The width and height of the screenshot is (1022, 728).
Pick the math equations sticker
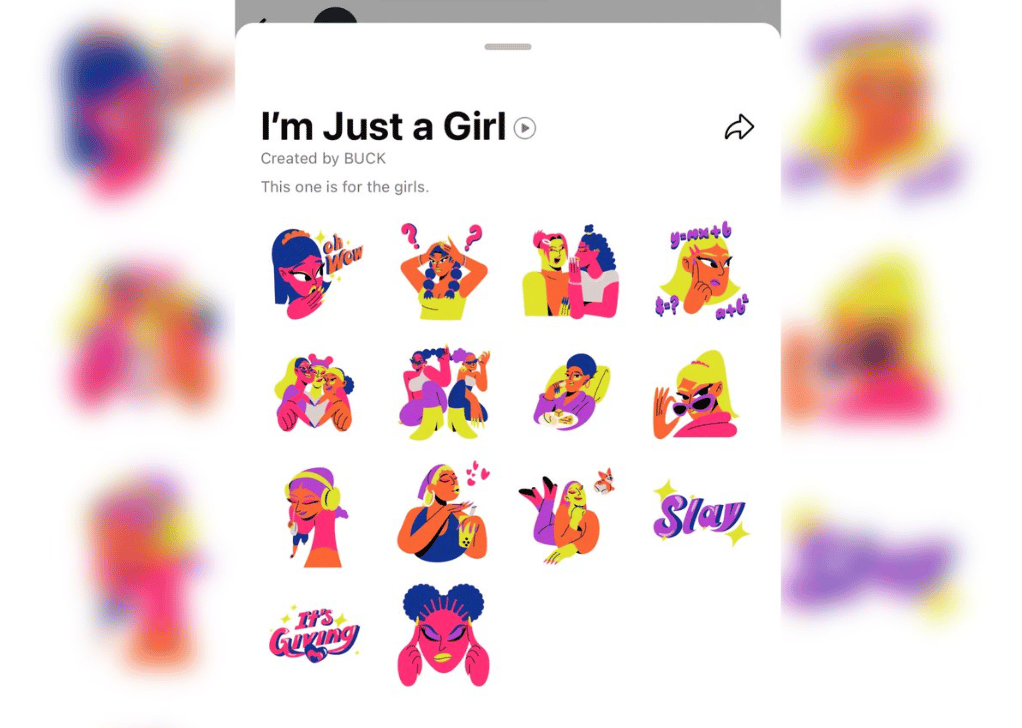point(699,272)
